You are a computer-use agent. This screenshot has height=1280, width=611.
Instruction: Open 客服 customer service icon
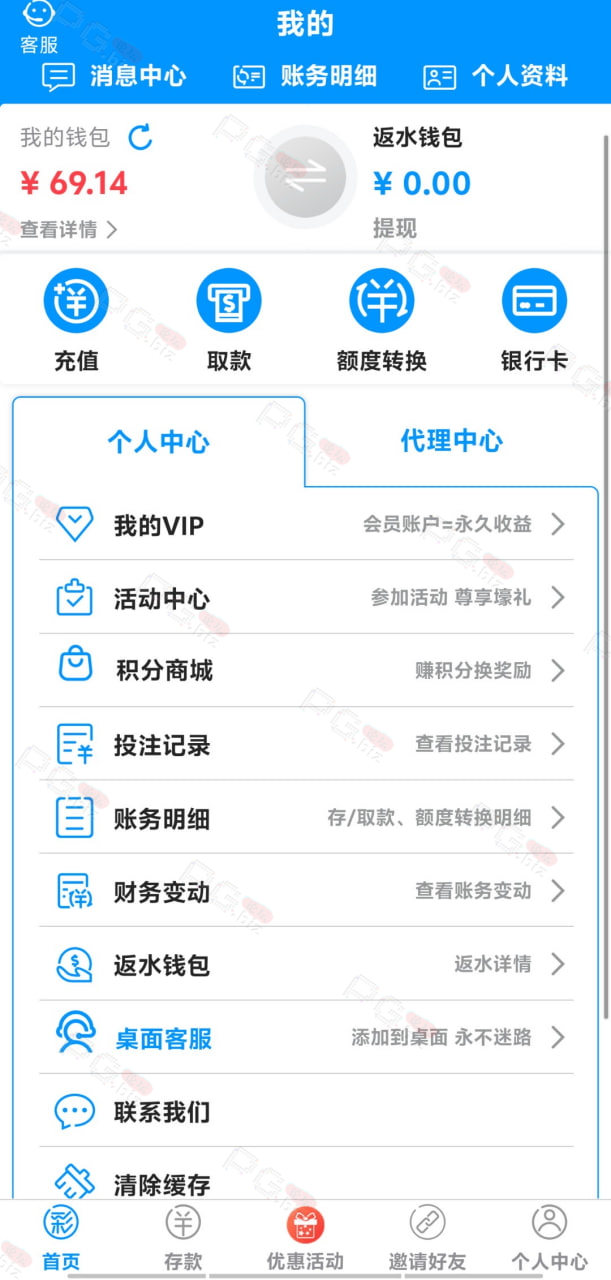tap(39, 27)
